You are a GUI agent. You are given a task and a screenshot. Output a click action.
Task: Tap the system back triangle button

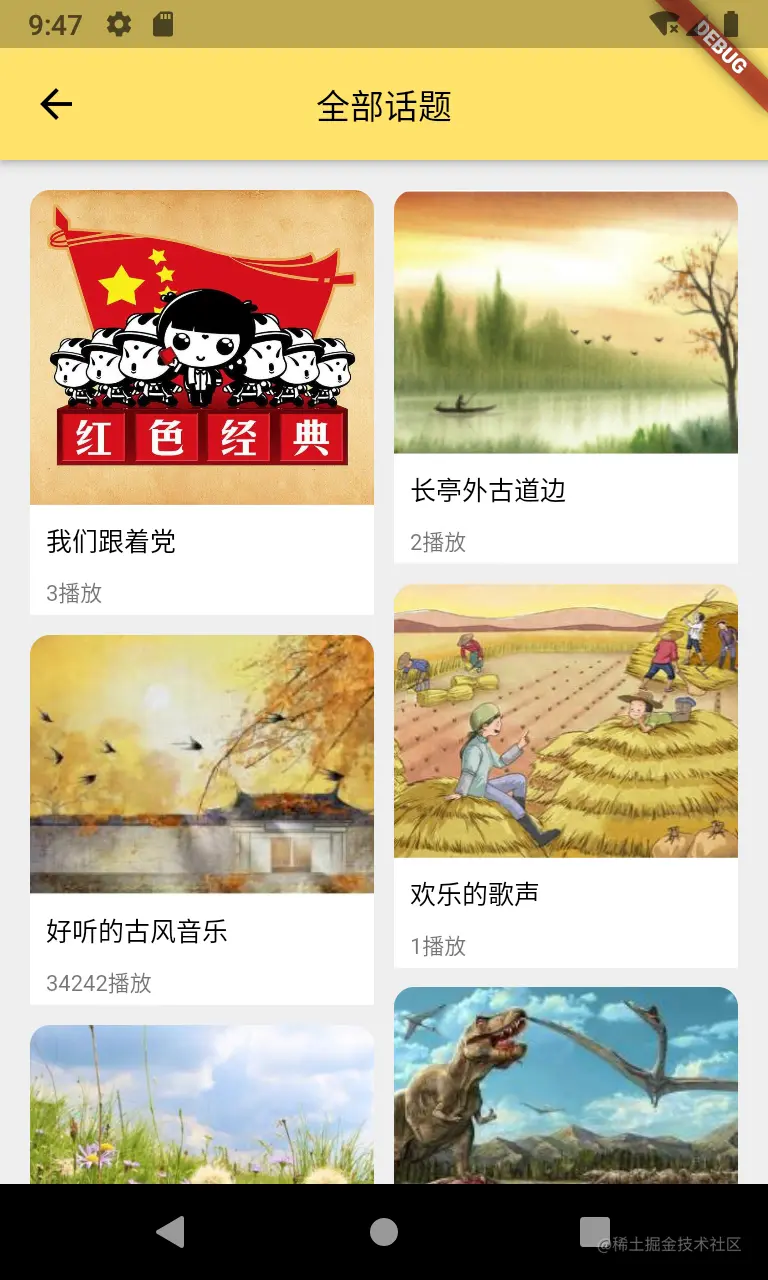(171, 1232)
